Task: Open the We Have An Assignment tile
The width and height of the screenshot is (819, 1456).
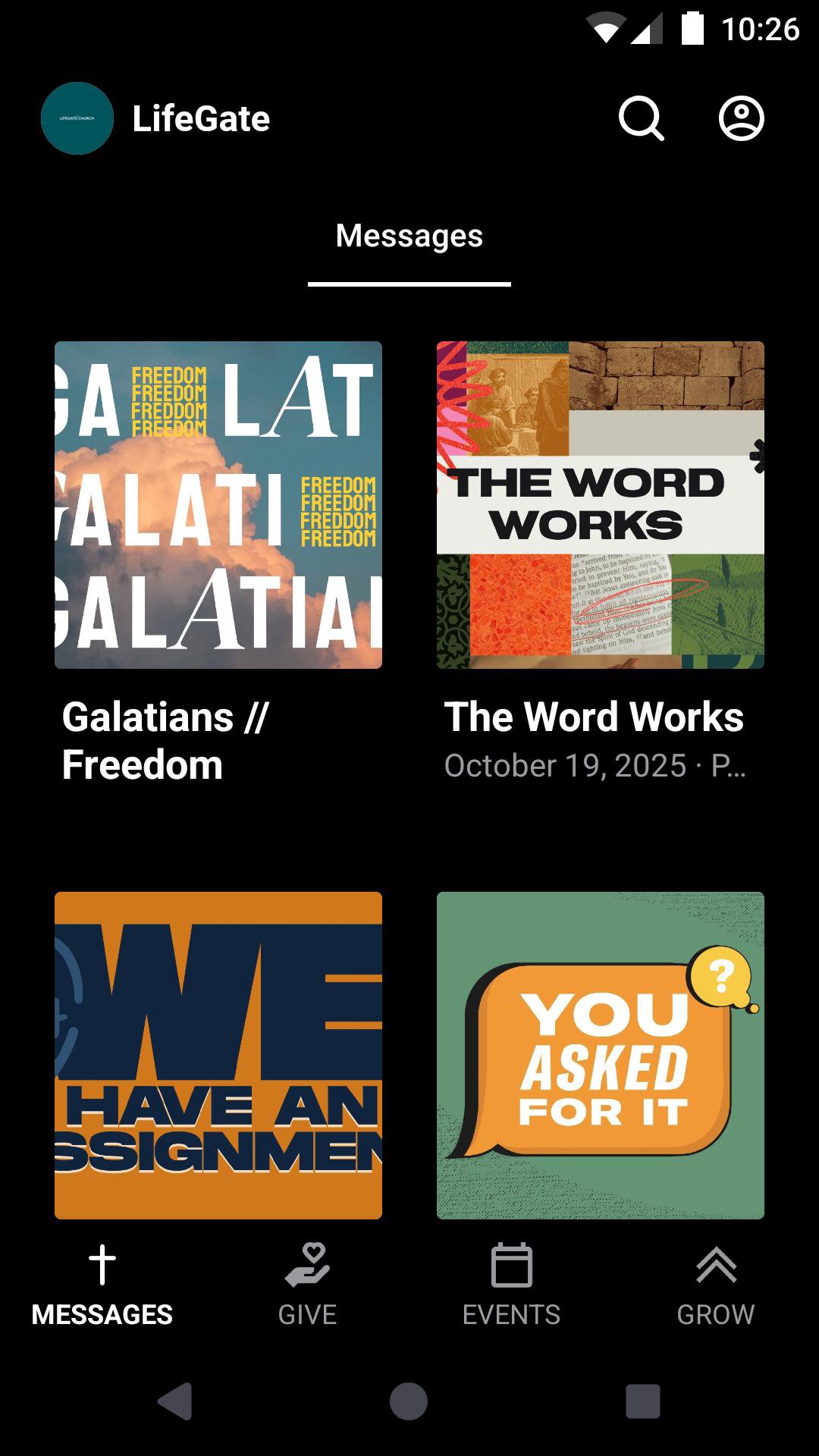Action: point(218,1055)
